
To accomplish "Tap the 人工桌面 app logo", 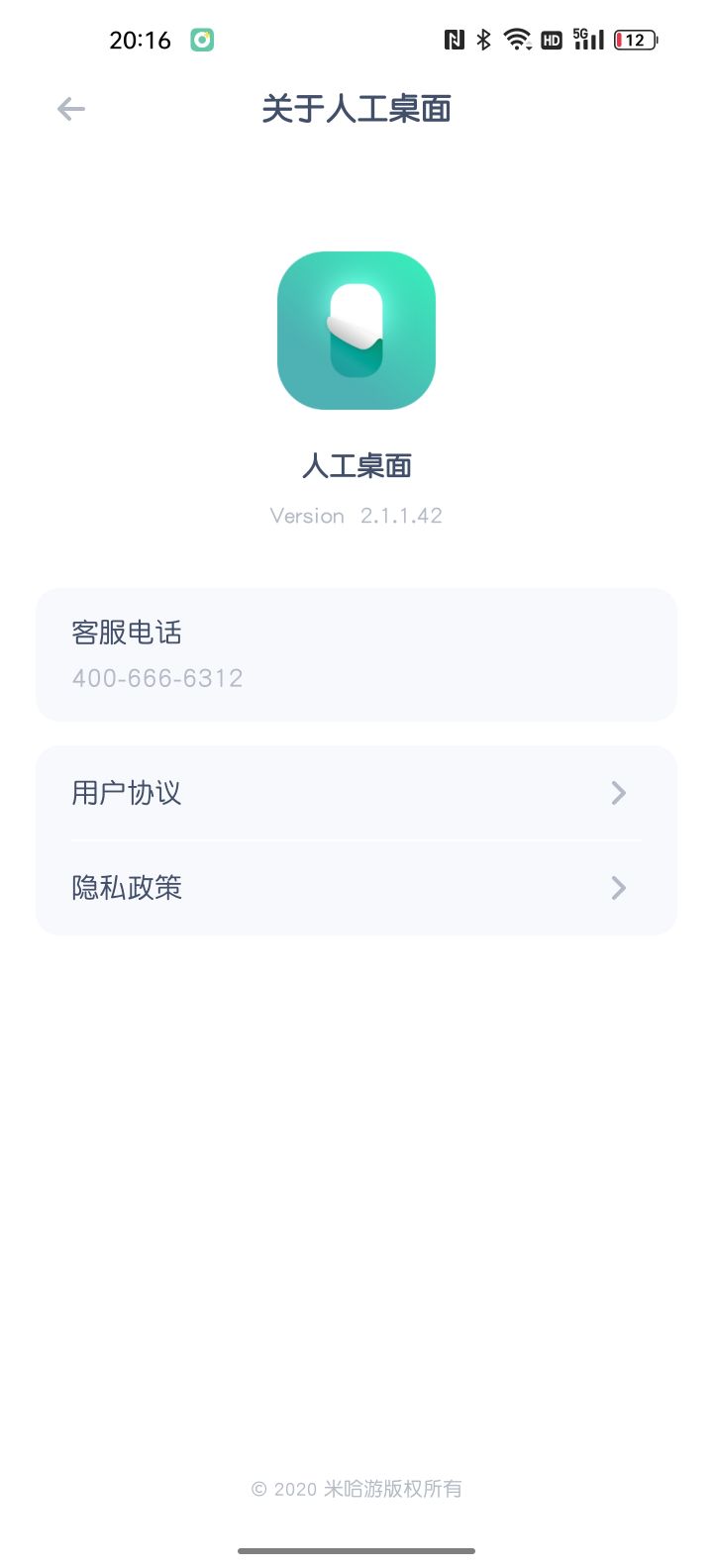I will (x=356, y=330).
